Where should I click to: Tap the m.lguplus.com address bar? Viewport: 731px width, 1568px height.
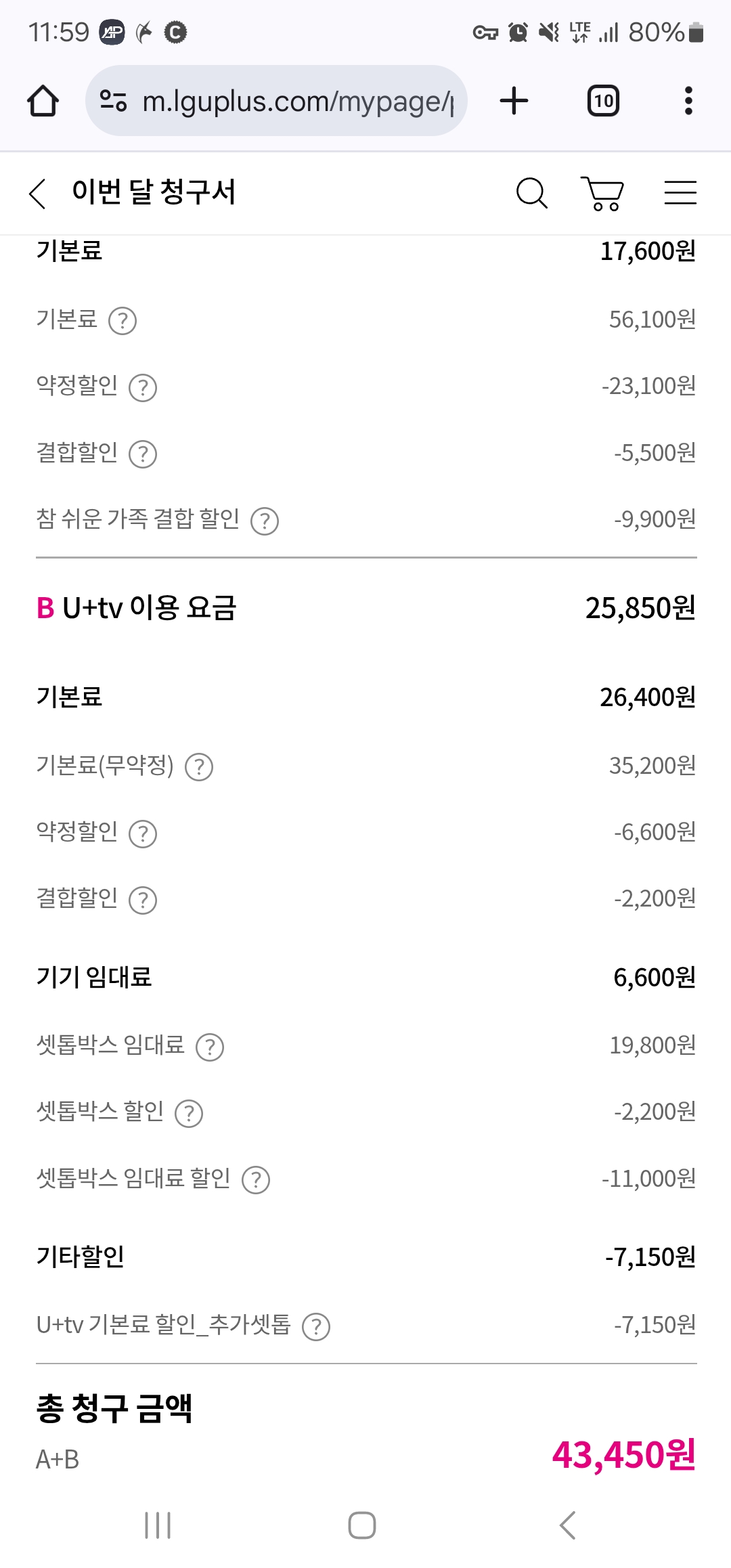click(x=276, y=101)
